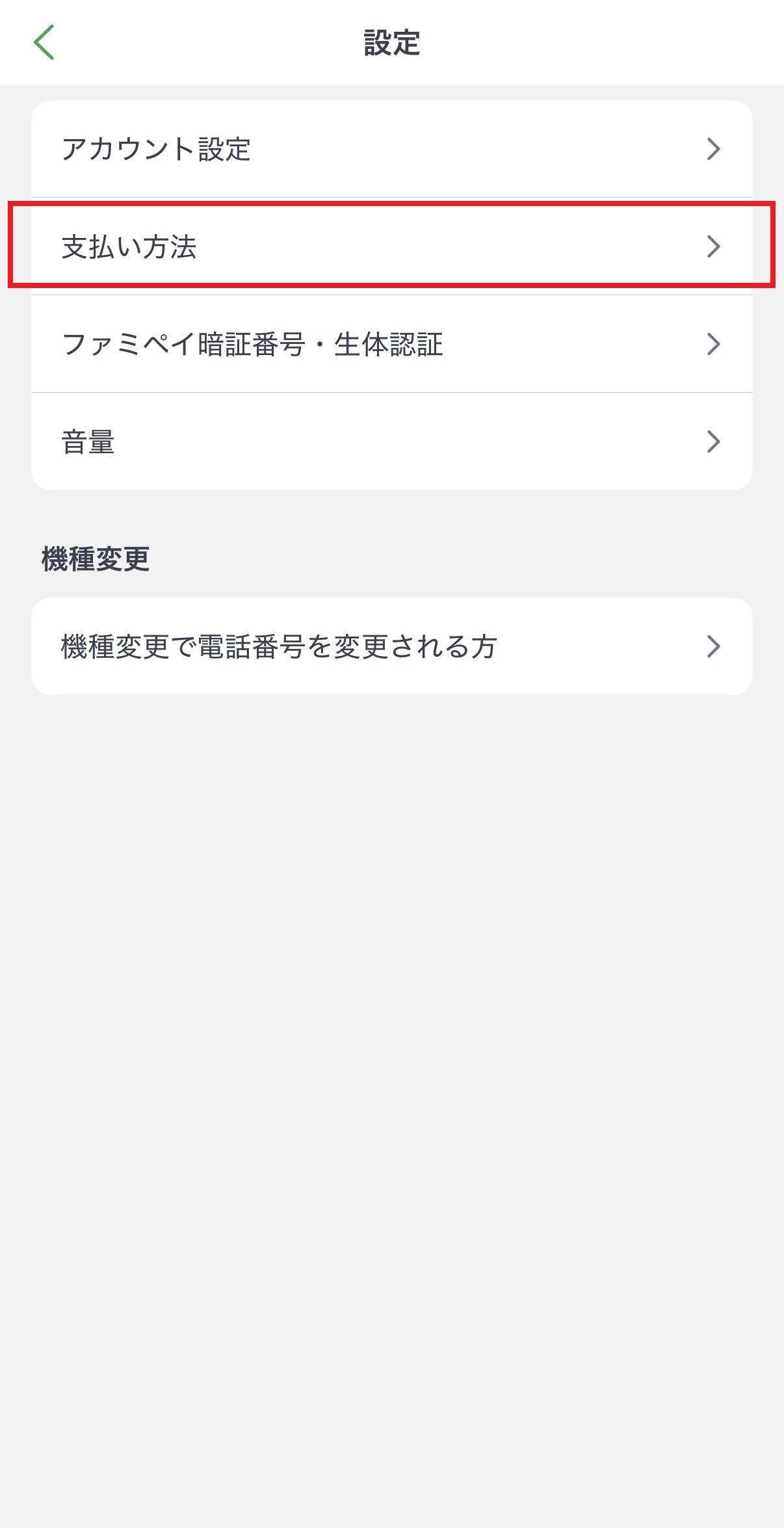Screen dimensions: 784x1528
Task: Open アカウント設定
Action: coord(391,149)
